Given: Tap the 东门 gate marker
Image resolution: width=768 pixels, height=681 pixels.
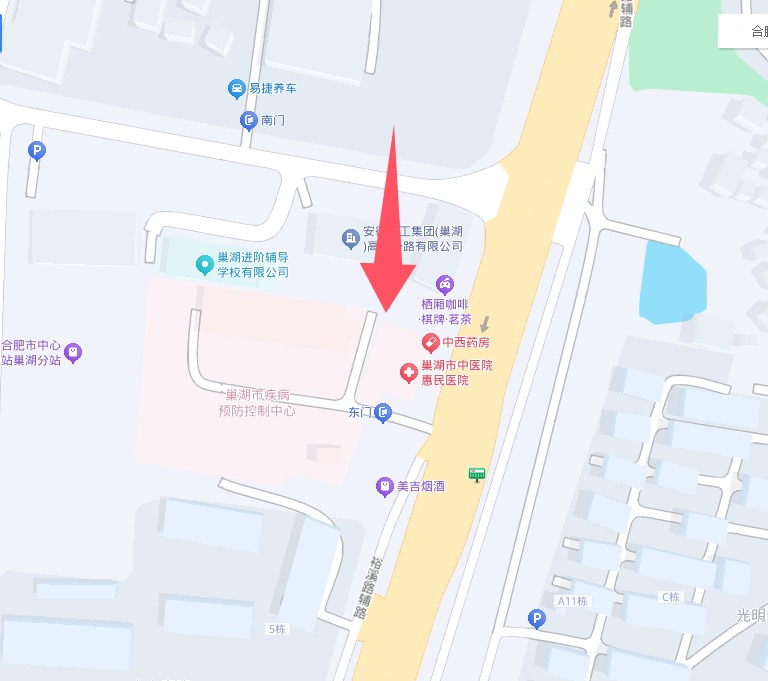Looking at the screenshot, I should 383,412.
